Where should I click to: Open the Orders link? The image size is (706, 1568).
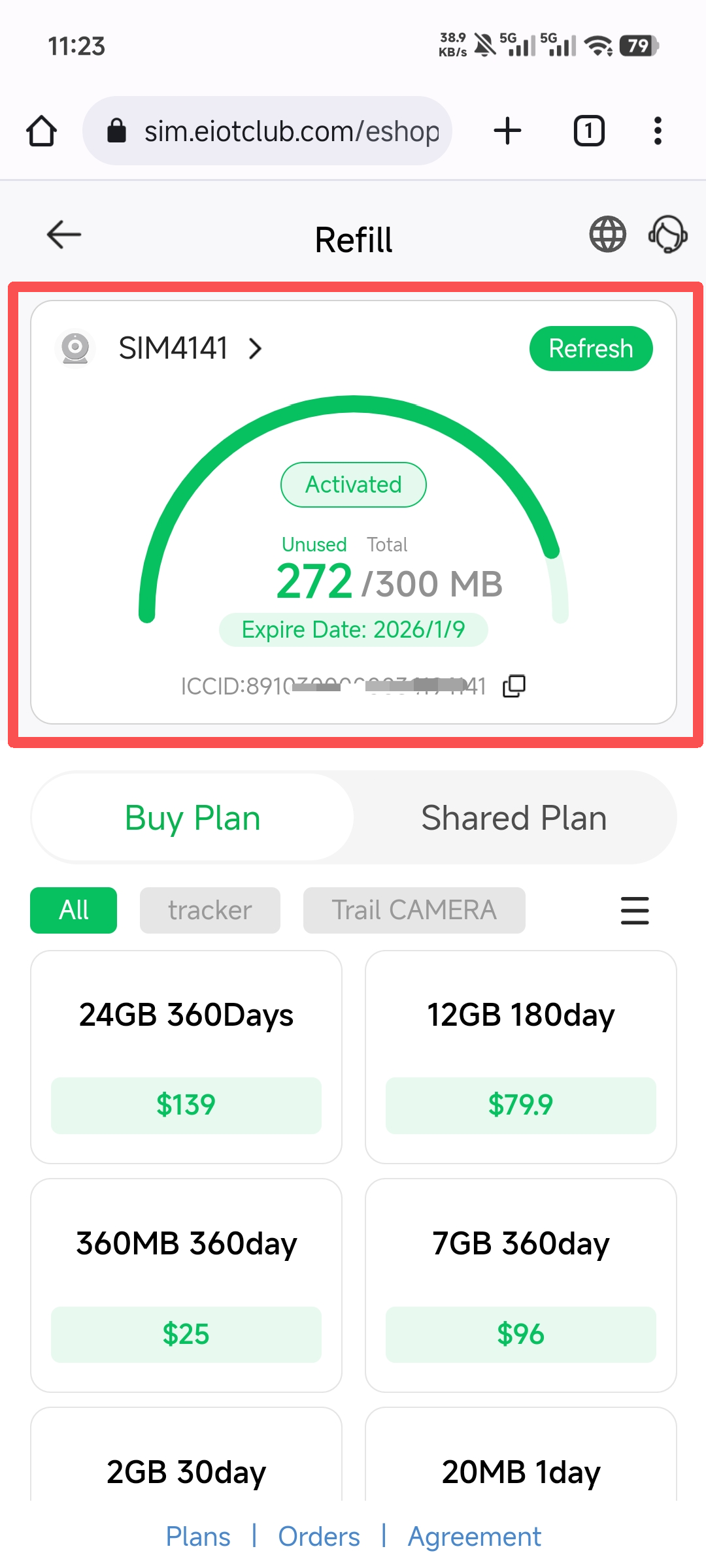[x=319, y=1537]
